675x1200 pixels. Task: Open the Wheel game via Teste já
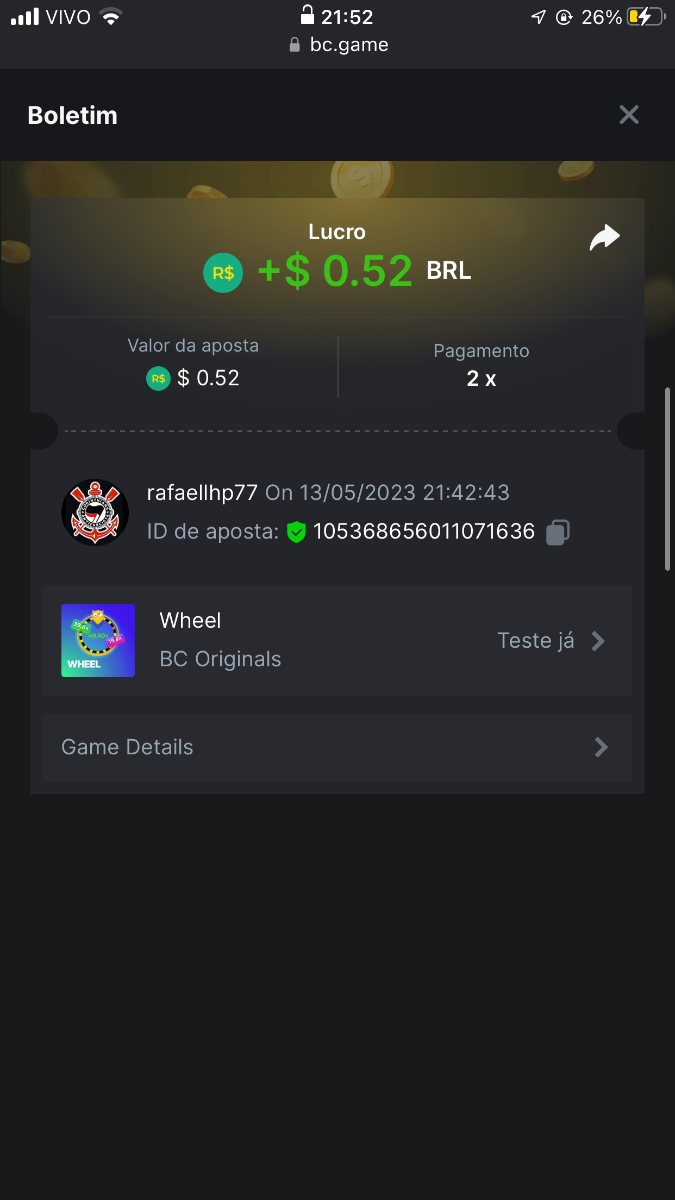(551, 641)
